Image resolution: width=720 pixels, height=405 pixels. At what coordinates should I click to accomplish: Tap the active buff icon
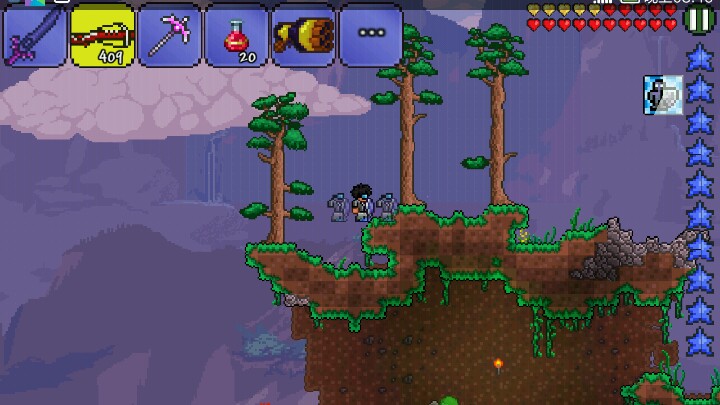click(x=663, y=95)
